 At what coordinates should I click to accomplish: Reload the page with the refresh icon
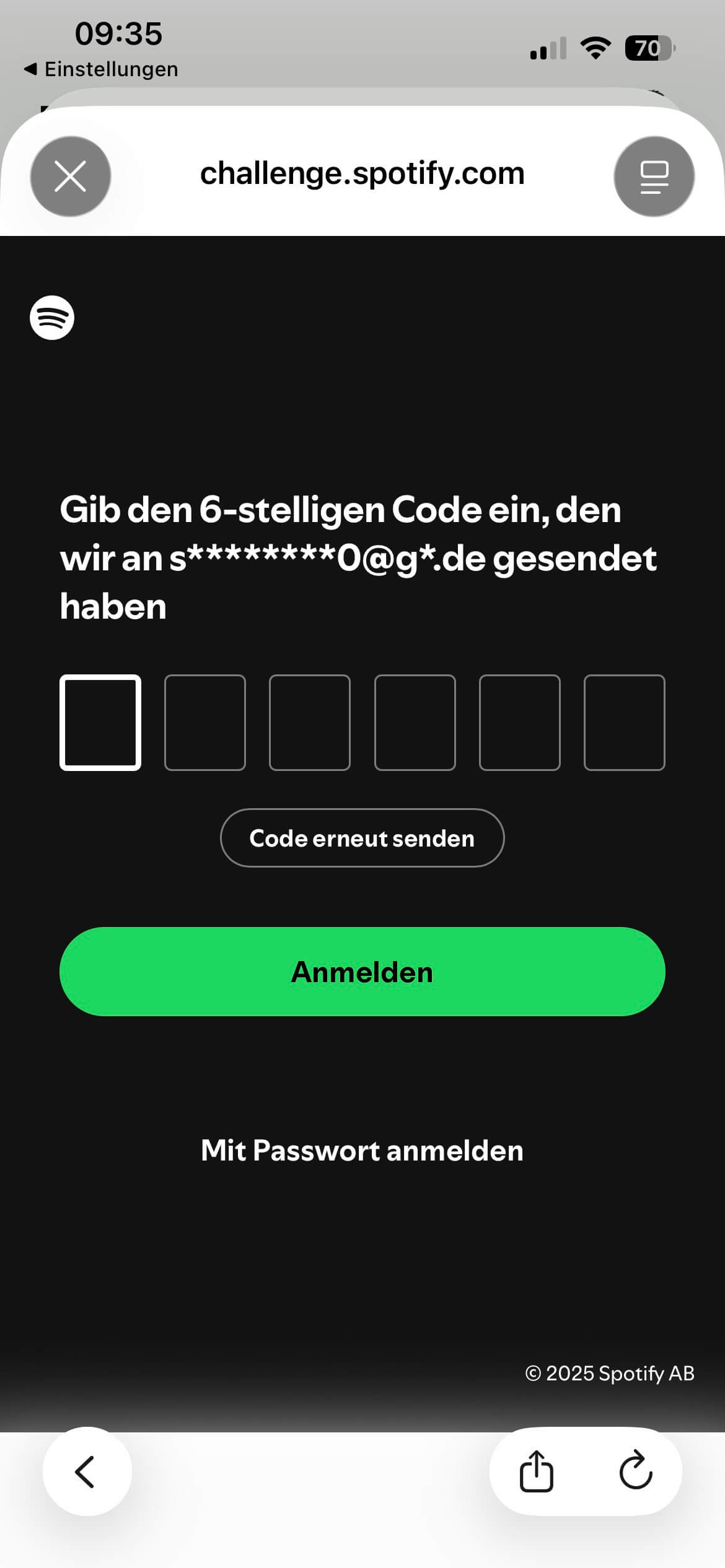click(636, 1471)
